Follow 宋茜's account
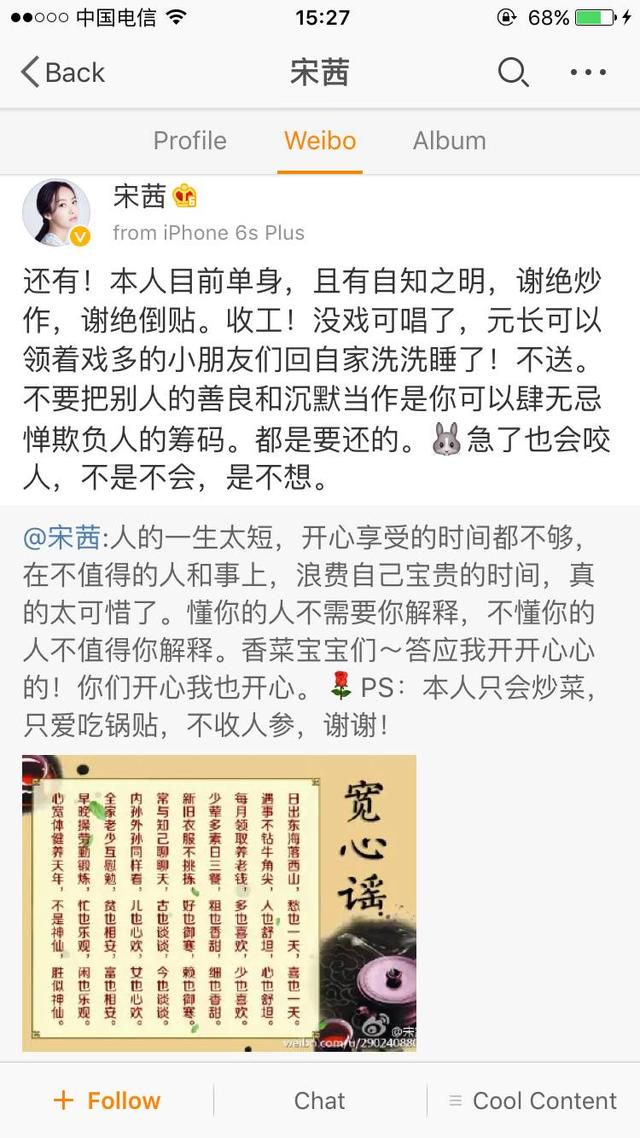The width and height of the screenshot is (640, 1138). point(107,1101)
